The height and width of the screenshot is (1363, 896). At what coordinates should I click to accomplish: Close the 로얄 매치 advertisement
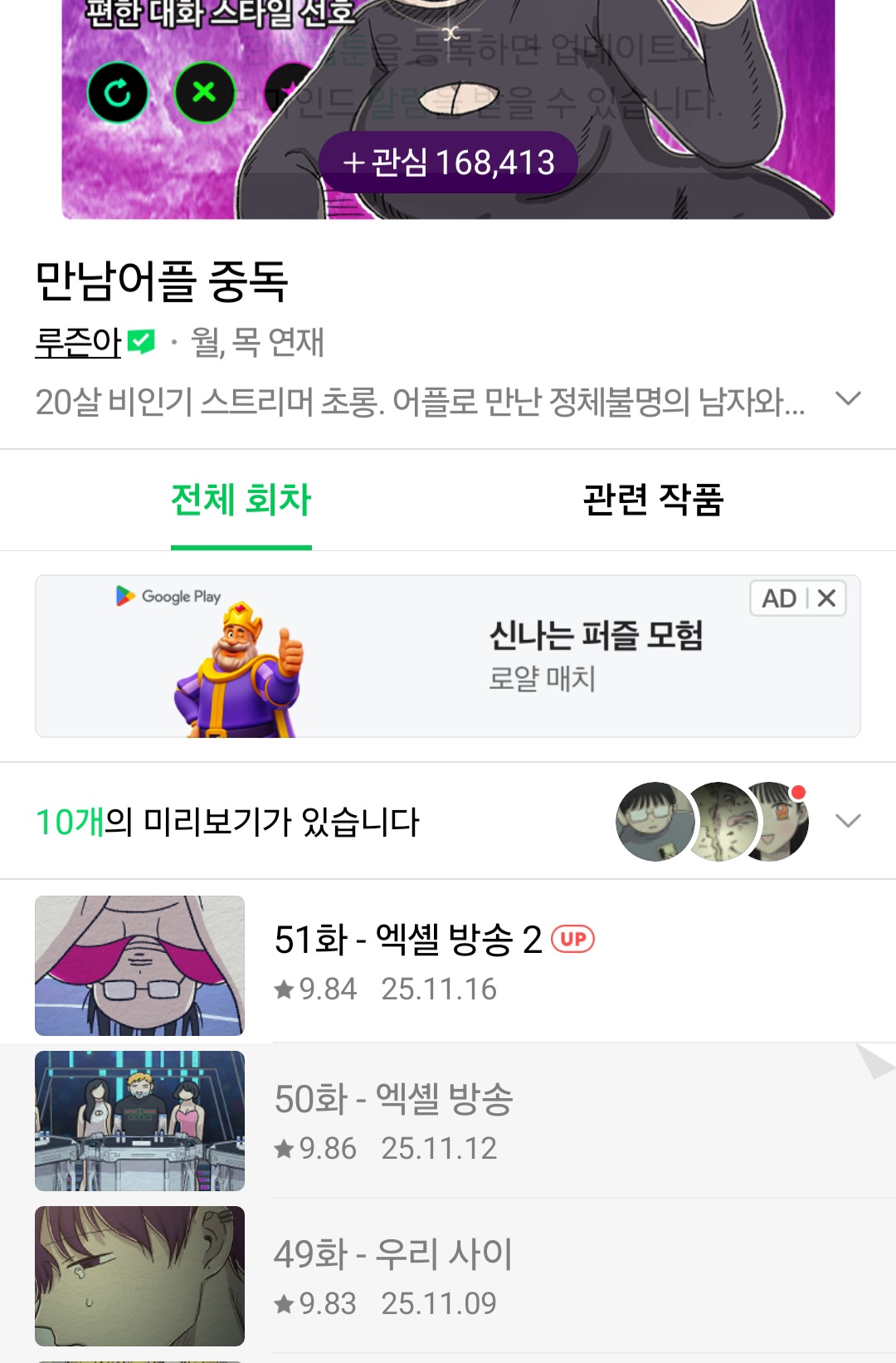826,598
